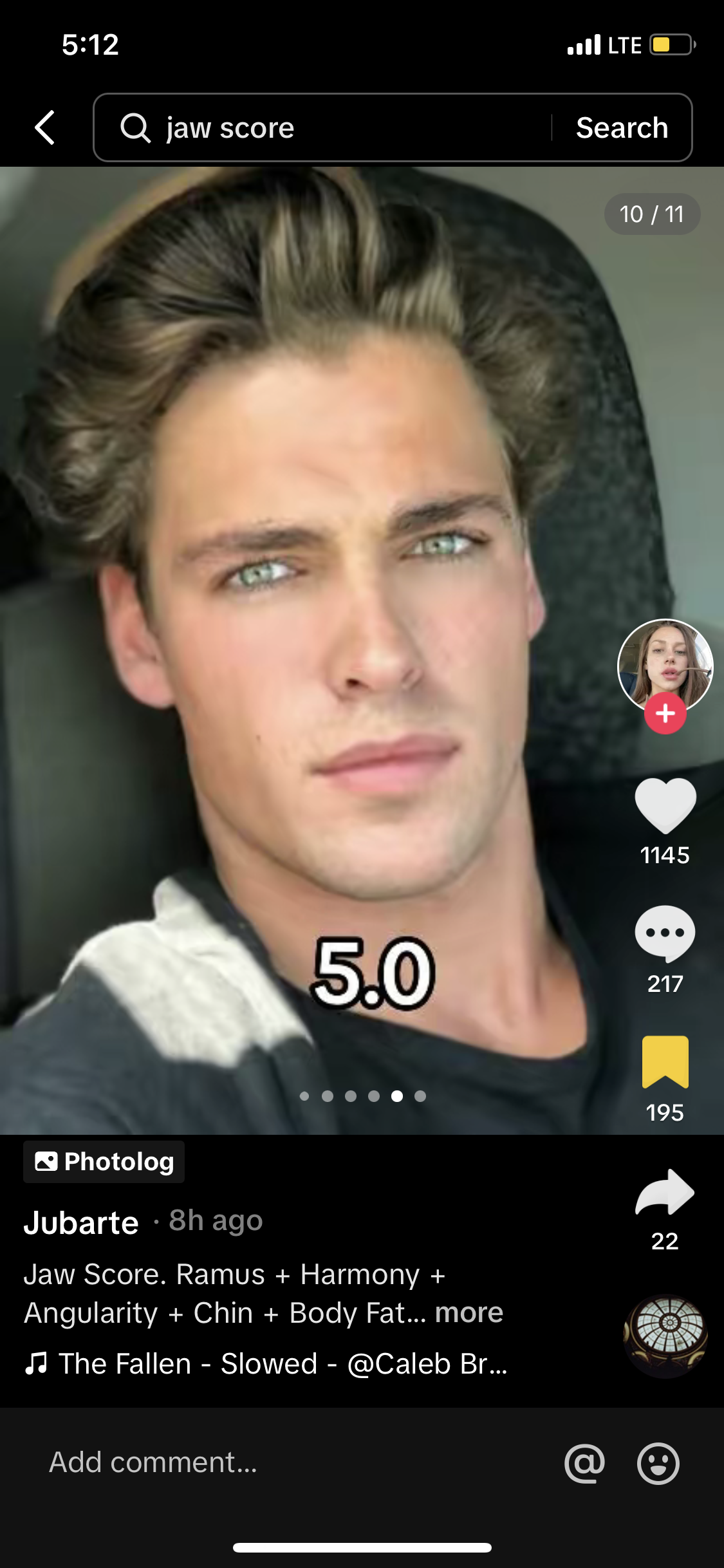Follow the creator with the plus button
This screenshot has height=1568, width=724.
(x=665, y=713)
